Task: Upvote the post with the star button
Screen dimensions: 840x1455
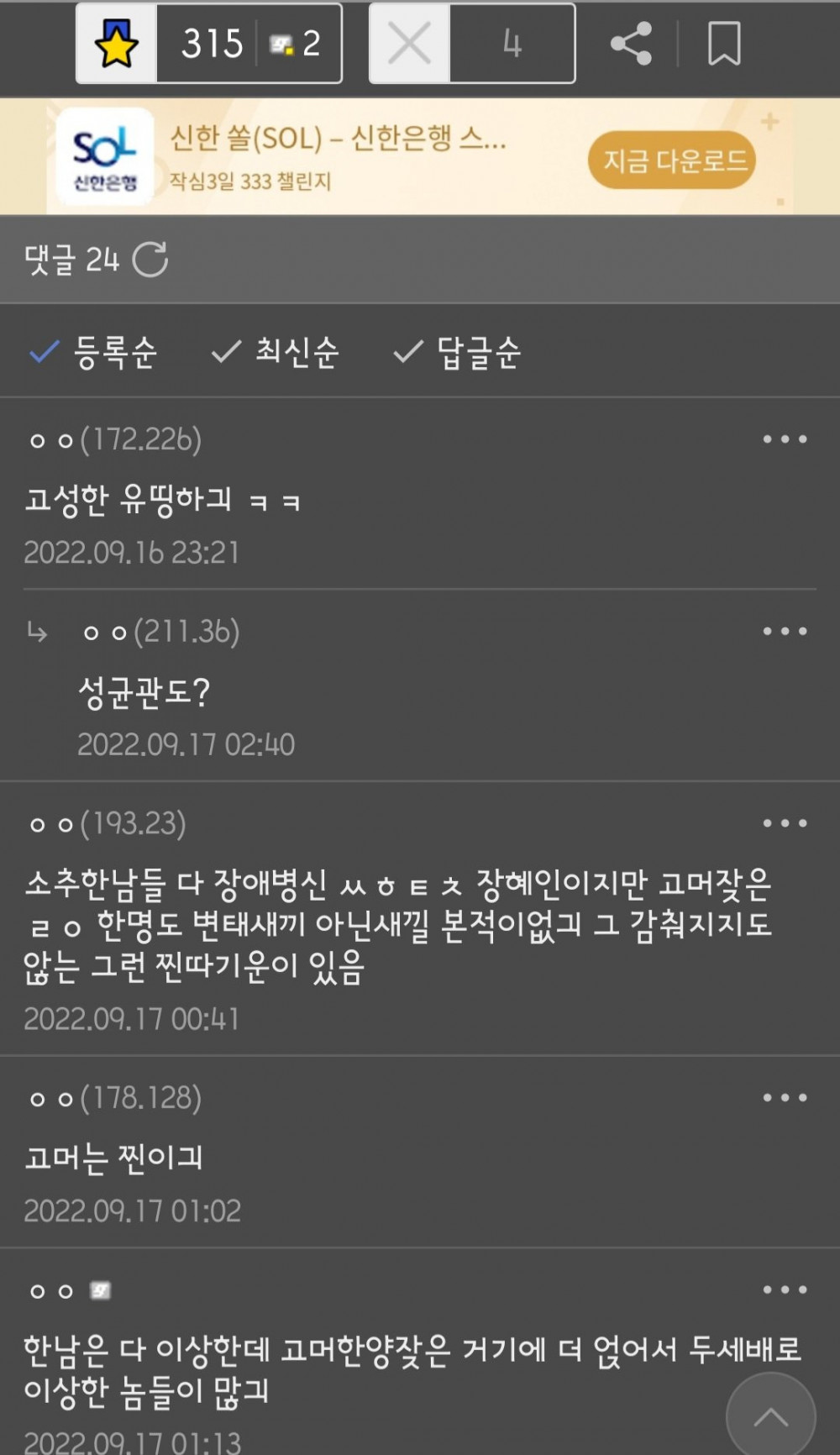Action: click(x=116, y=44)
